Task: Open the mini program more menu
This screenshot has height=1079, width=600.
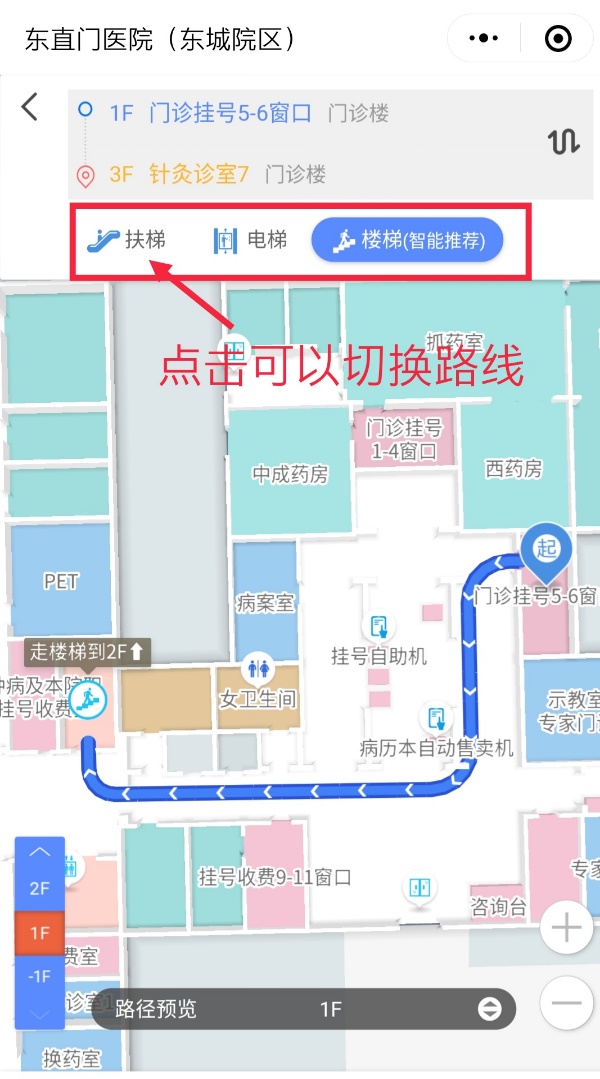Action: [x=484, y=39]
